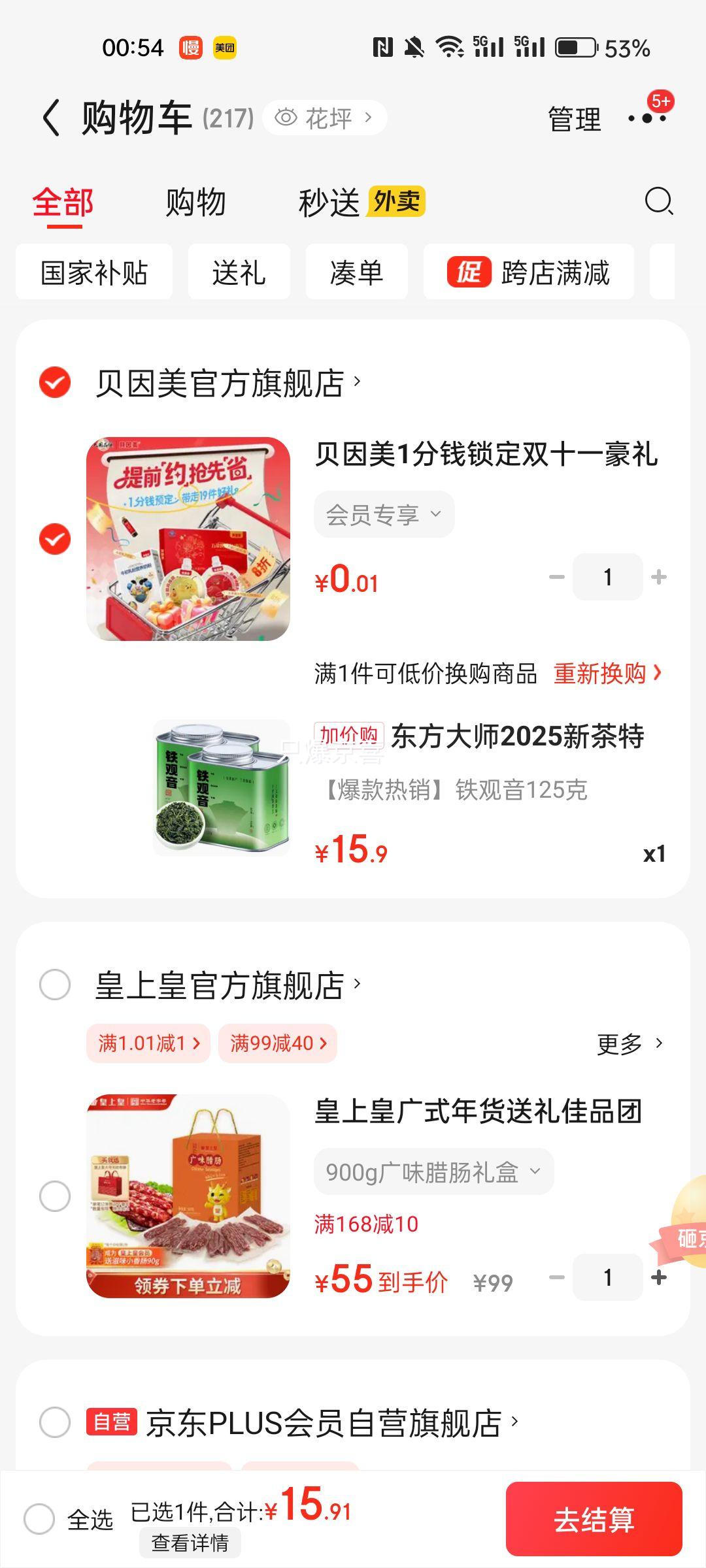Select all items in 皇上皇官方旗舰店
Screen dimensions: 706x1568
point(55,985)
